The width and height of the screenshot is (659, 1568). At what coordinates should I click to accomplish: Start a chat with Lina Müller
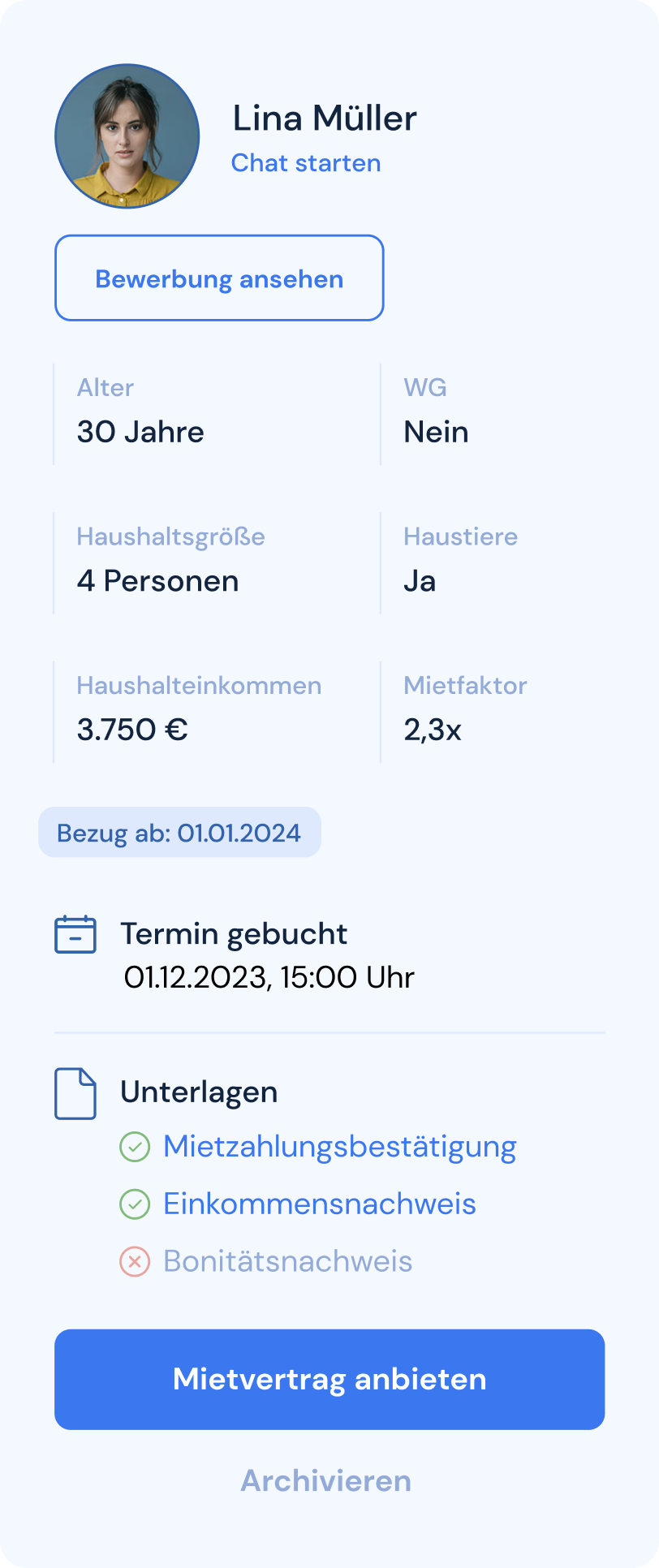(306, 163)
